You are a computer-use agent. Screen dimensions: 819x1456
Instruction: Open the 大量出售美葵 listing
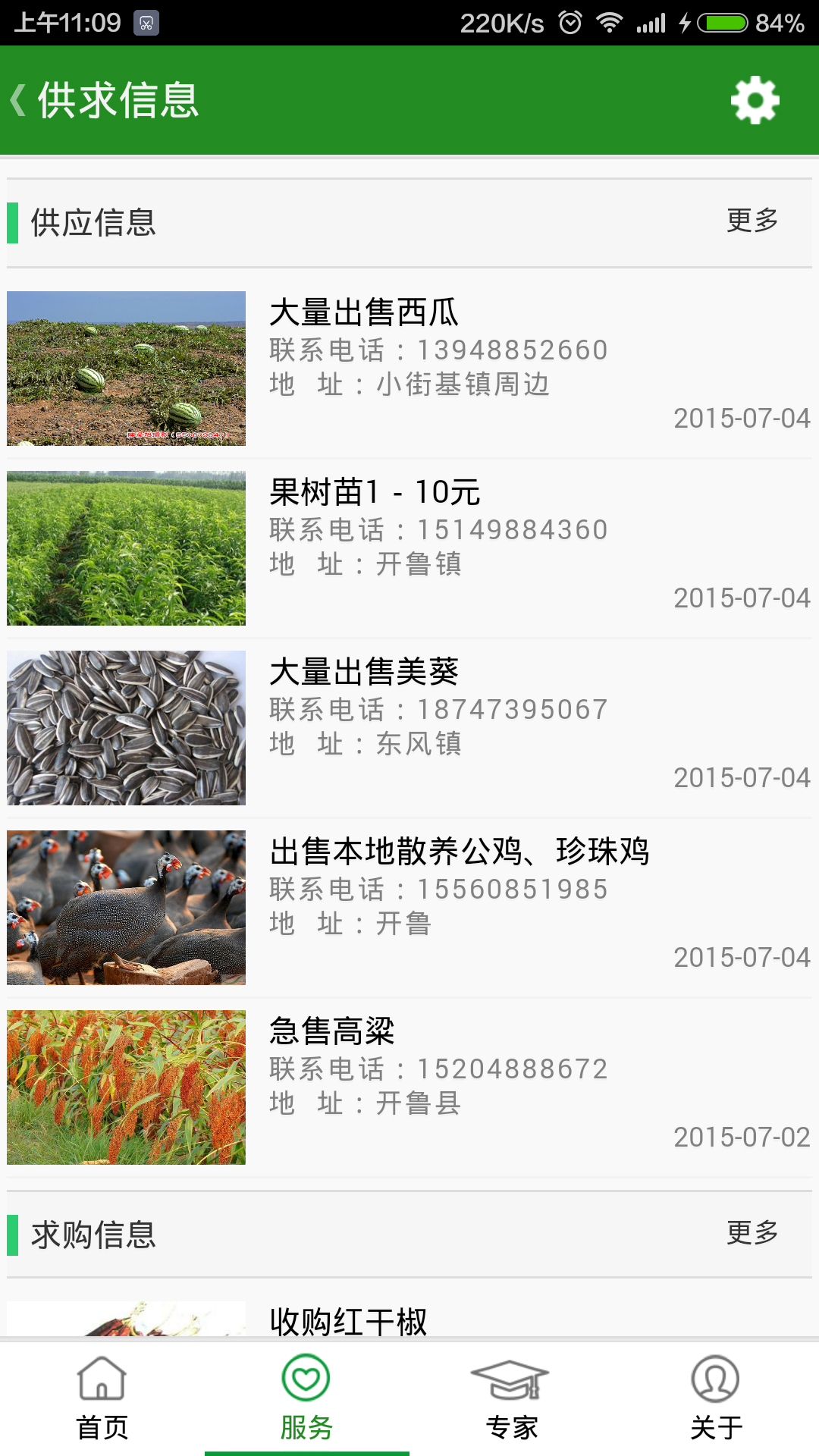click(409, 727)
